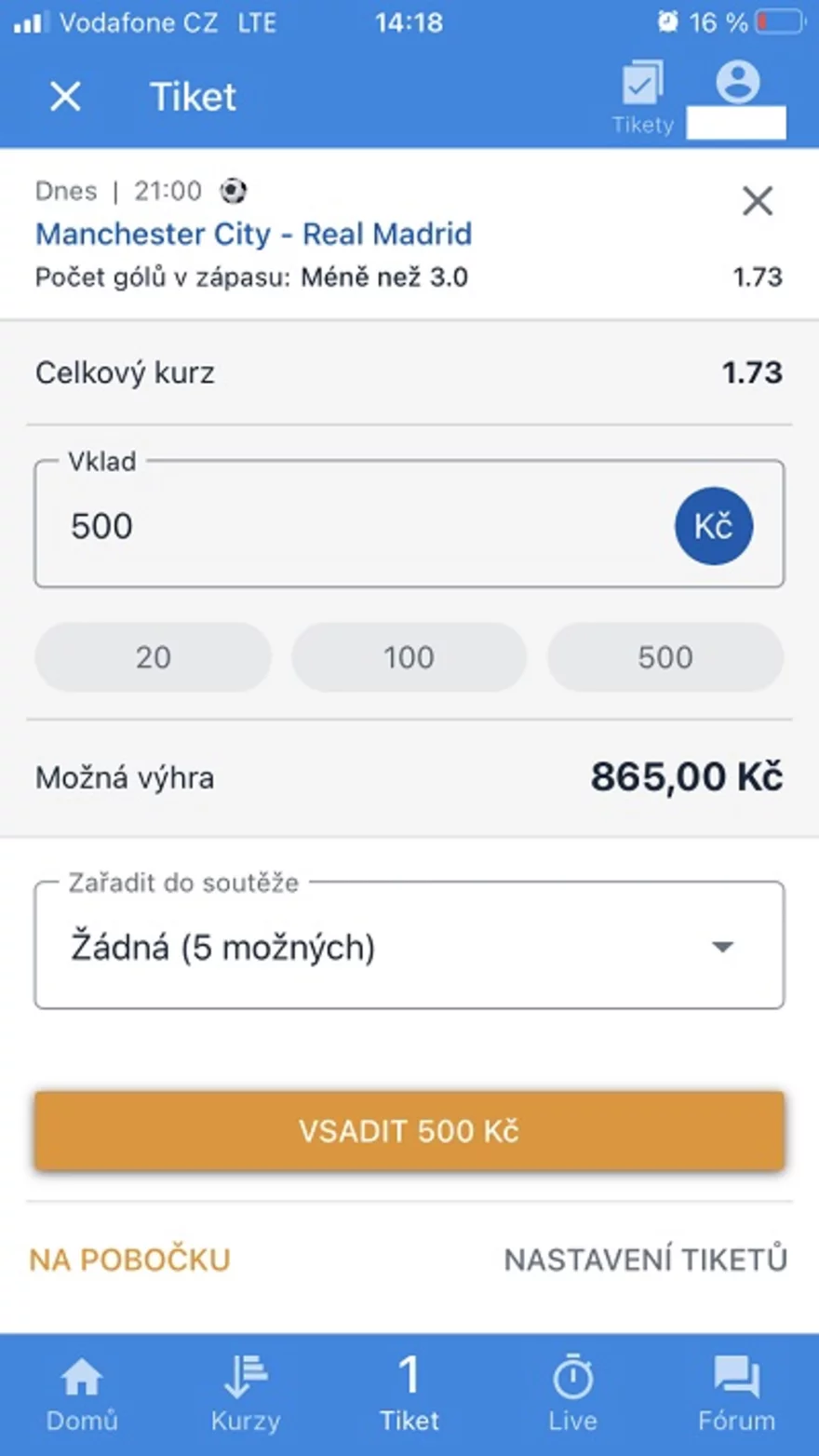Go to the Domů tab

click(82, 1395)
